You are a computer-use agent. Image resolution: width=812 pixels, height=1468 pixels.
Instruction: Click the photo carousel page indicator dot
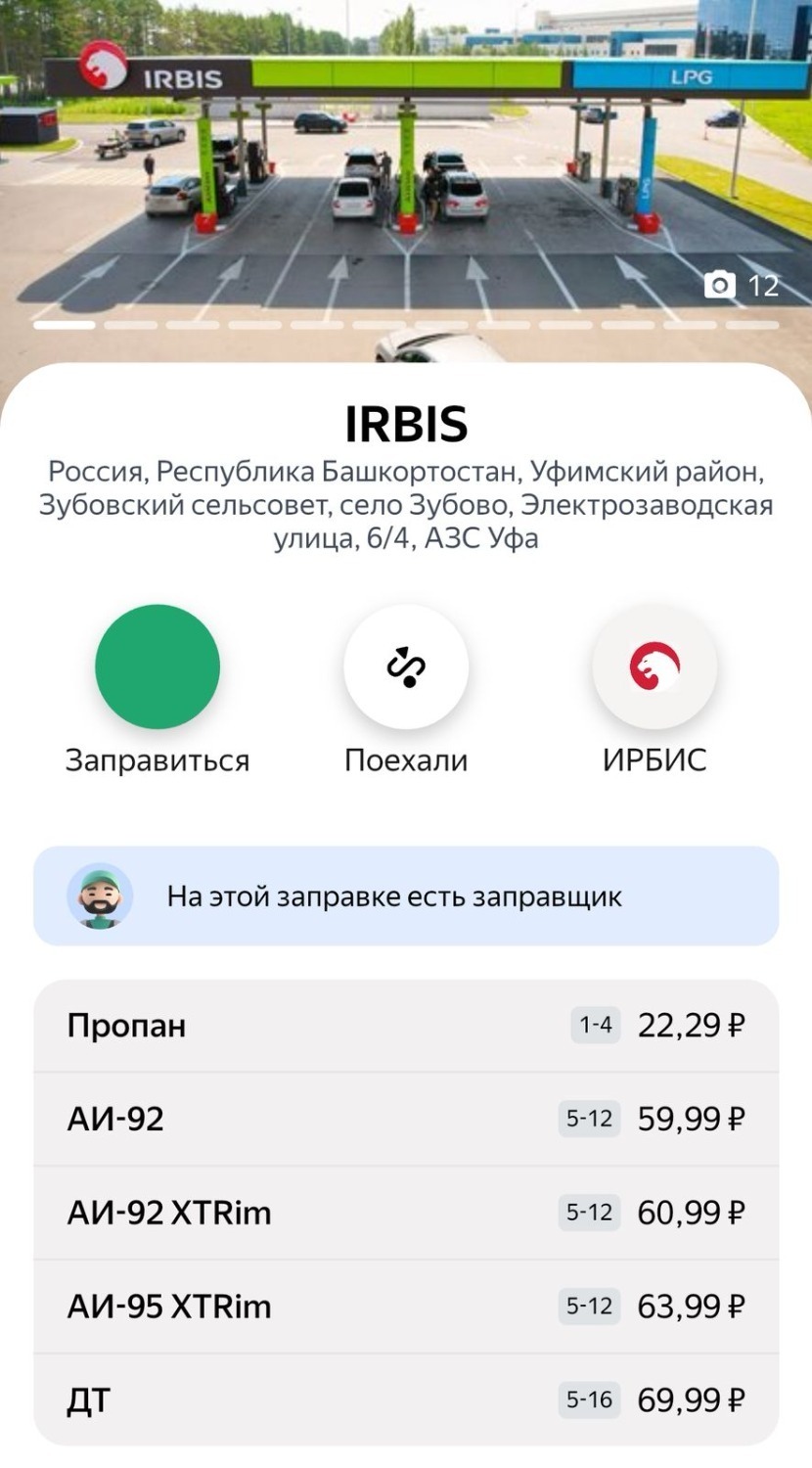(x=62, y=323)
